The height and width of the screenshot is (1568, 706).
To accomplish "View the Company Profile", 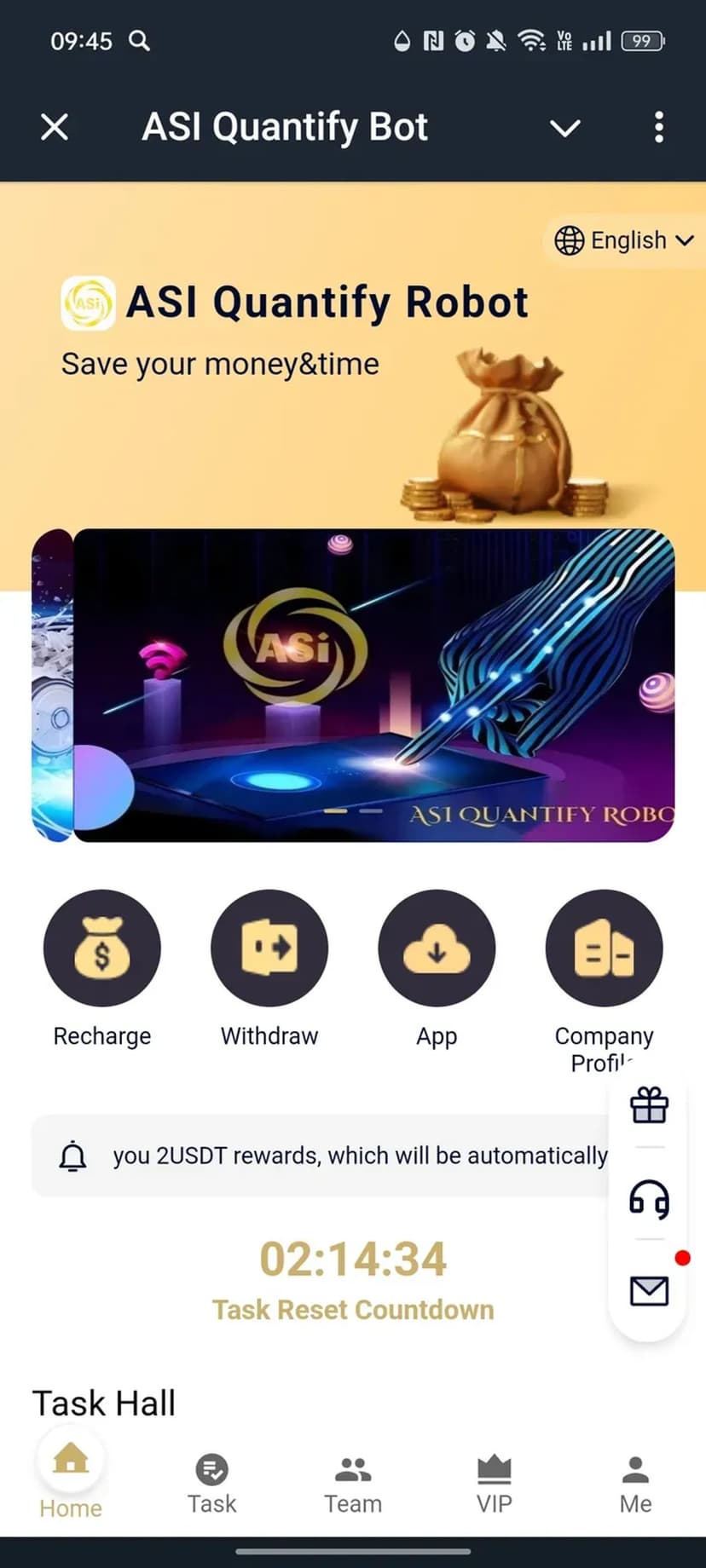I will (x=604, y=948).
